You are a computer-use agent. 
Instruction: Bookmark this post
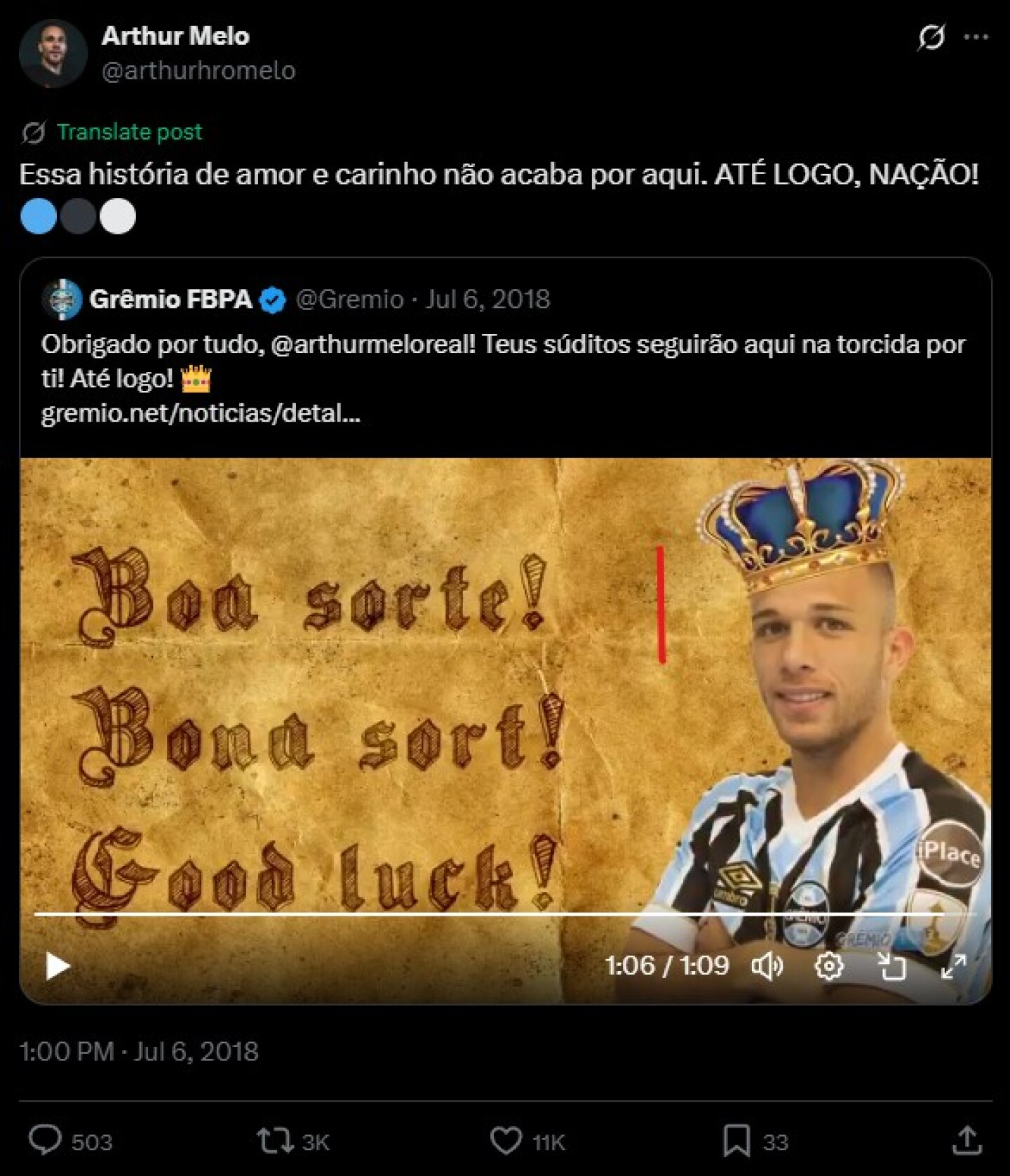(736, 1140)
